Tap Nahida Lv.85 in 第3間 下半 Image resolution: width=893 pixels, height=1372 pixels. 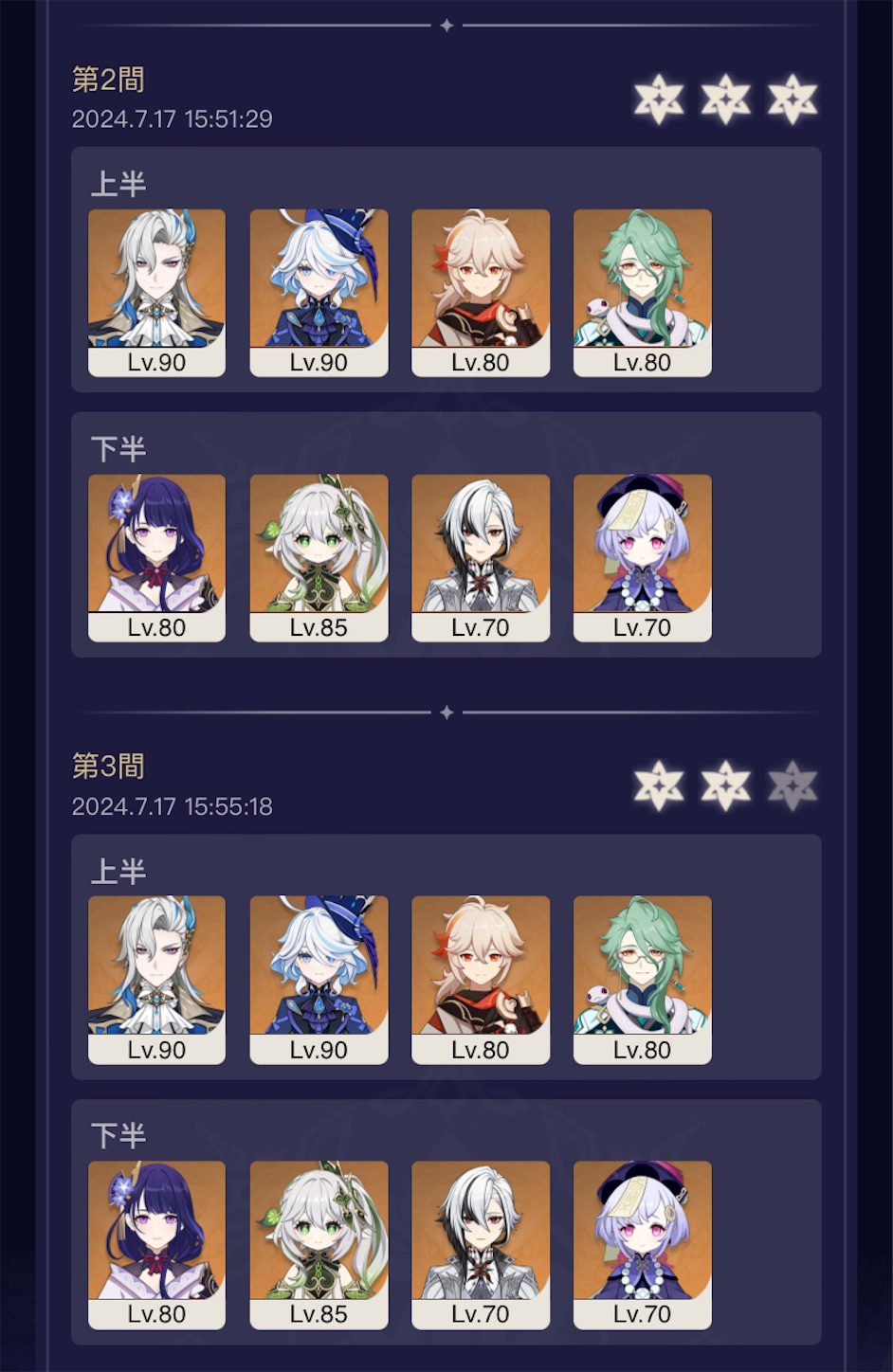click(319, 1245)
